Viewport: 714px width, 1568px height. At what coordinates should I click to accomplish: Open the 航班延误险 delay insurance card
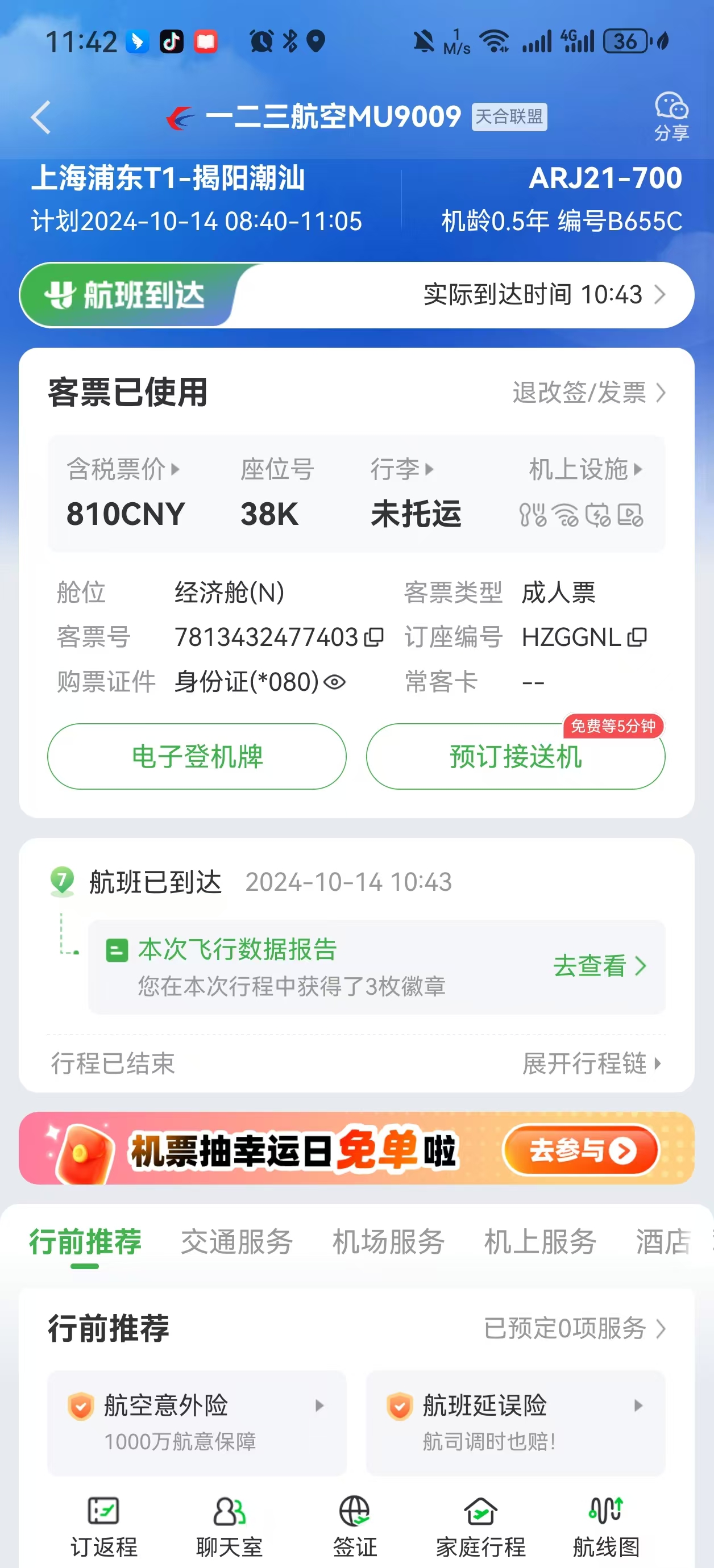coord(515,1422)
